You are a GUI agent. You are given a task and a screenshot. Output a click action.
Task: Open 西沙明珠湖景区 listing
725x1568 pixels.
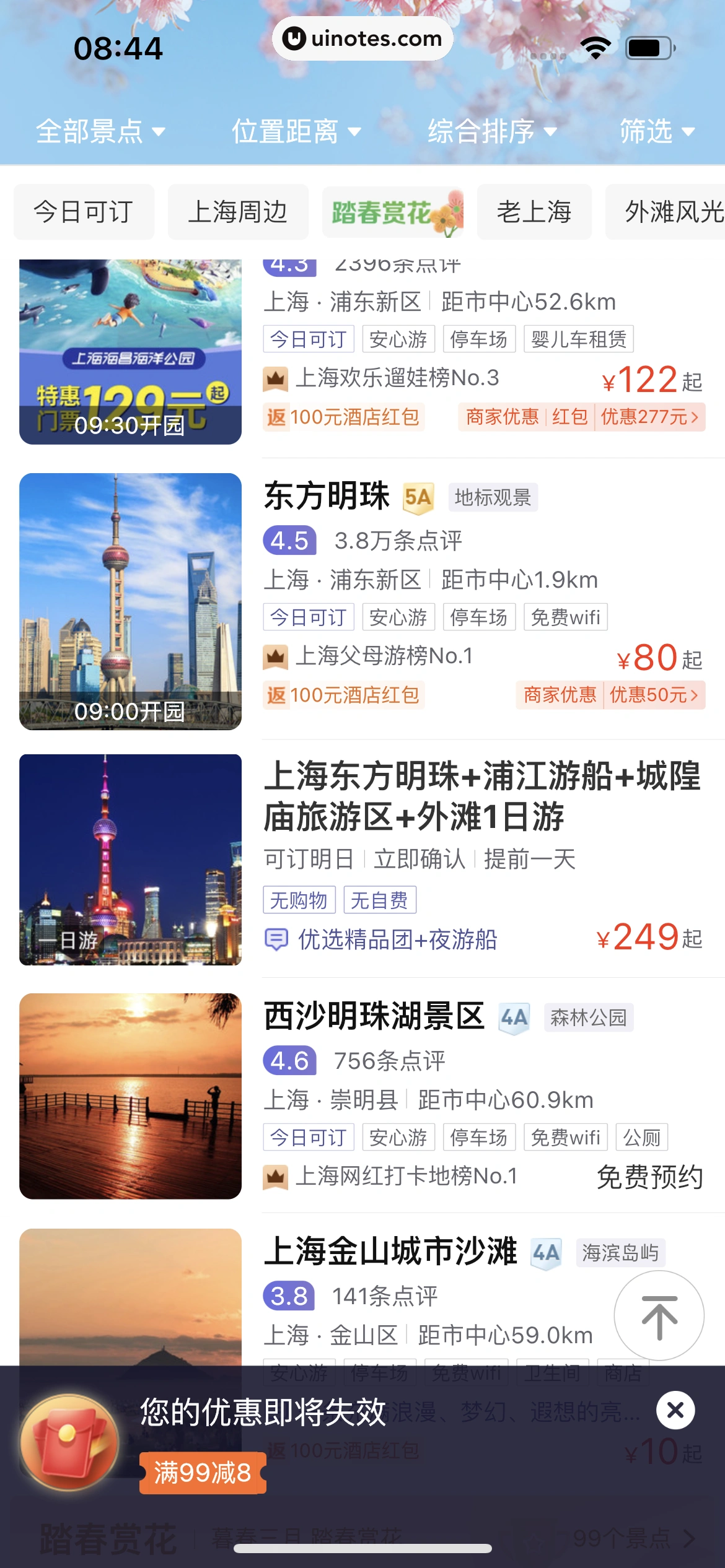(374, 1017)
